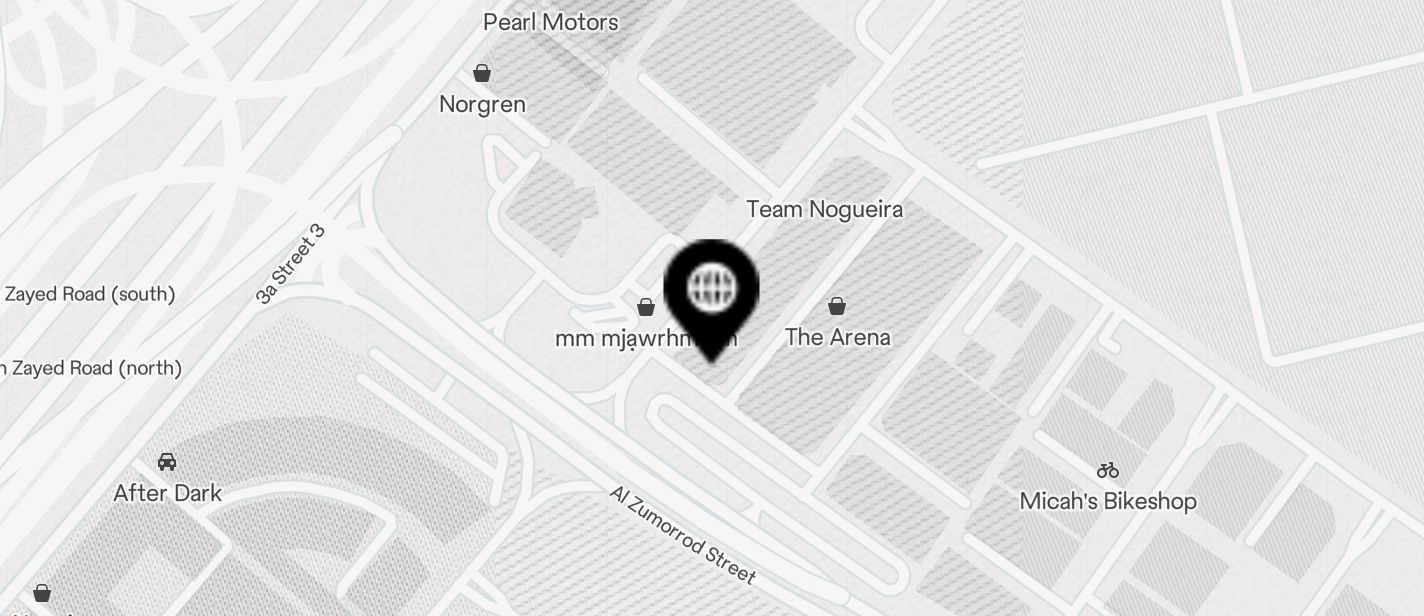Viewport: 1424px width, 616px height.
Task: Open Micah's Bikeshop bicycle marker
Action: (1107, 470)
